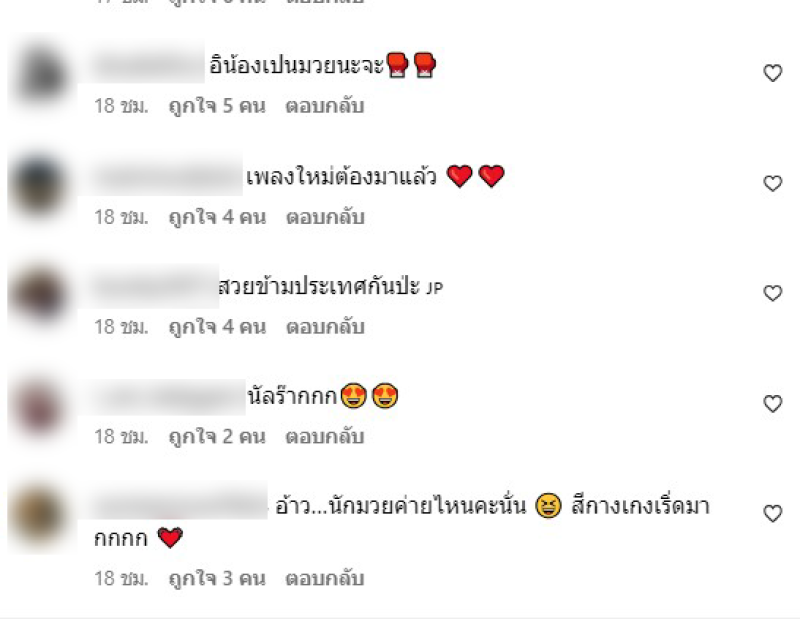
Task: View the 5 likes on "อิน้องเปนมวยนะจะ" comment
Action: [x=217, y=106]
